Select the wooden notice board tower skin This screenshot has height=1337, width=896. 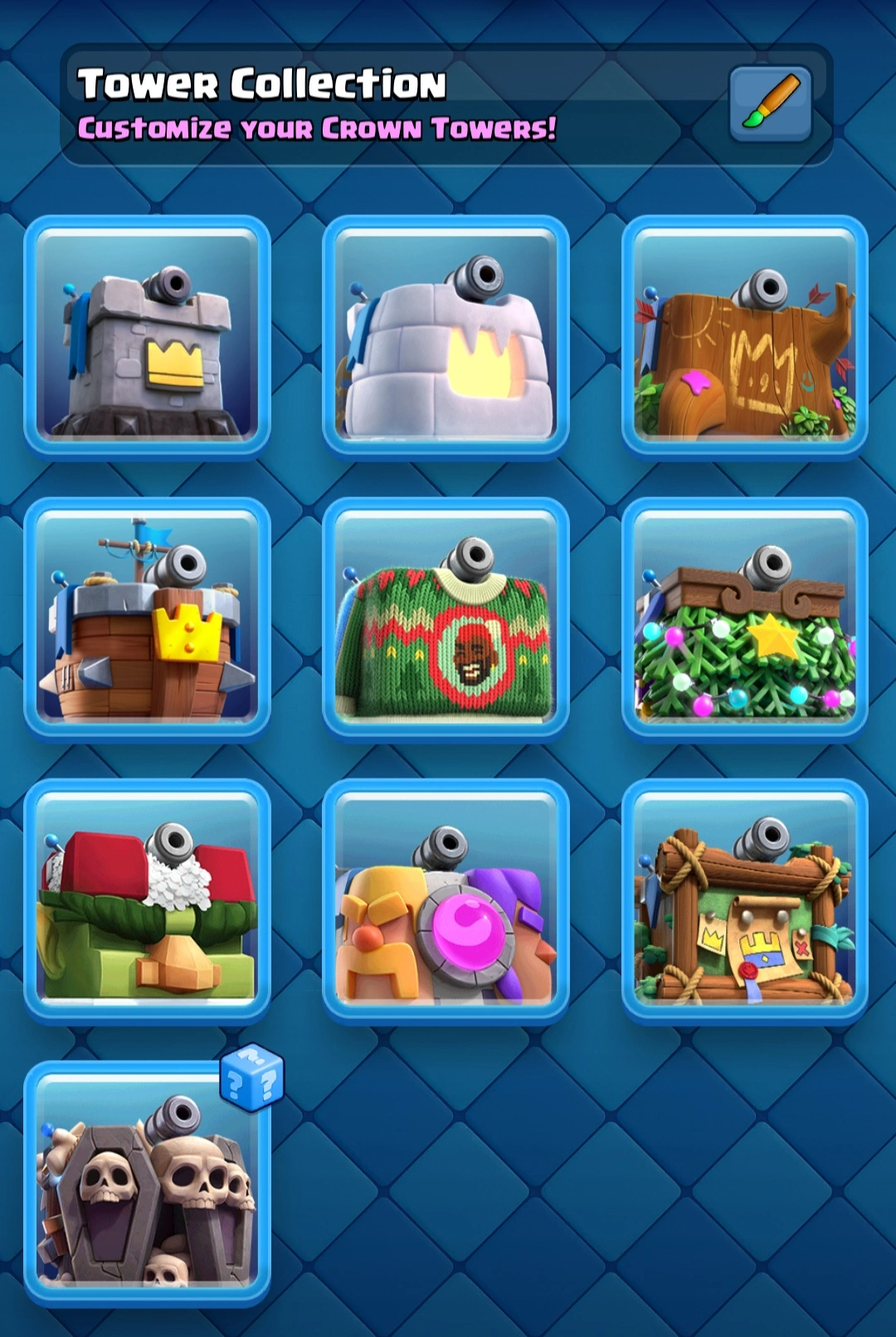point(744,900)
